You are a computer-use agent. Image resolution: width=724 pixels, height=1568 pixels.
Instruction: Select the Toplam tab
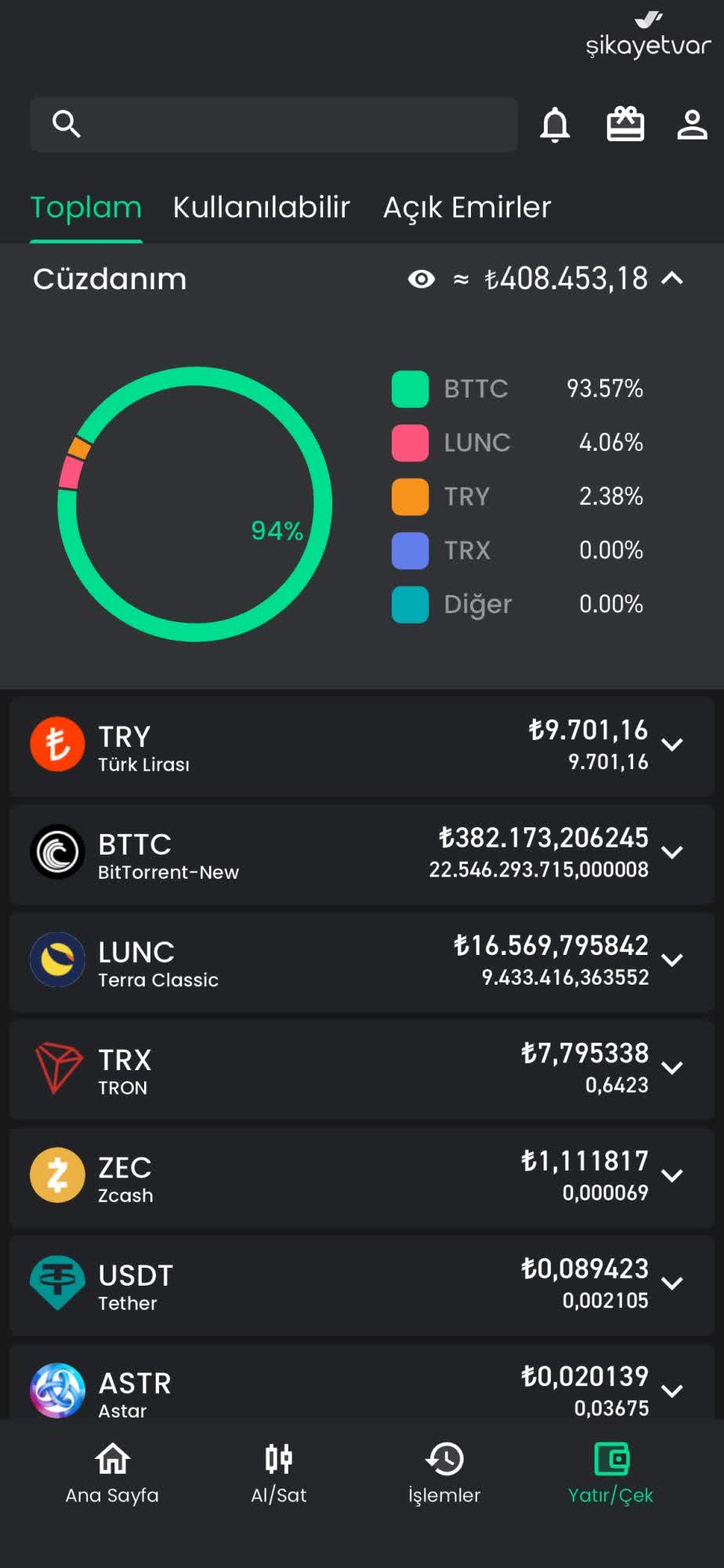86,208
